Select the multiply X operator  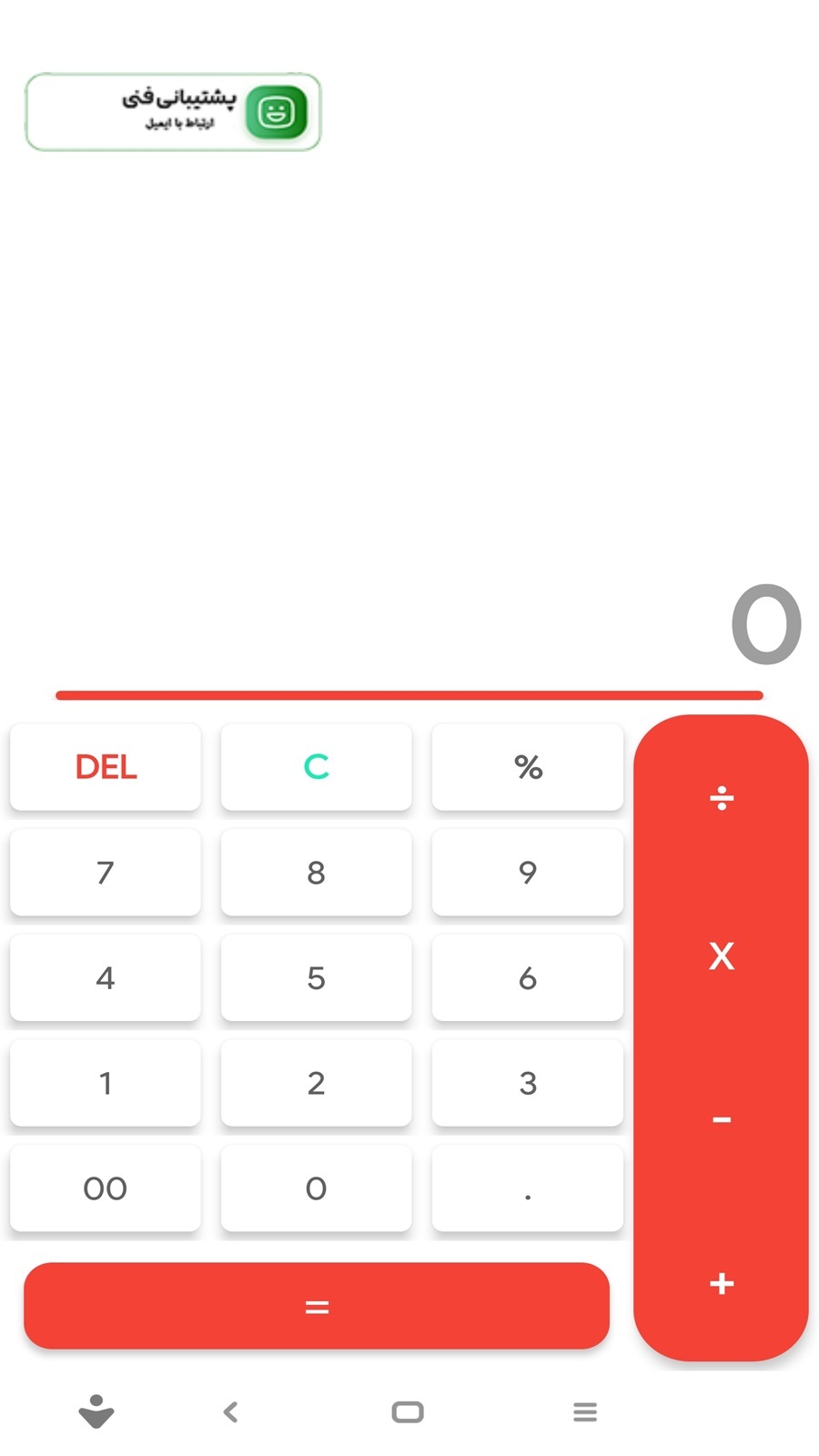(x=721, y=956)
